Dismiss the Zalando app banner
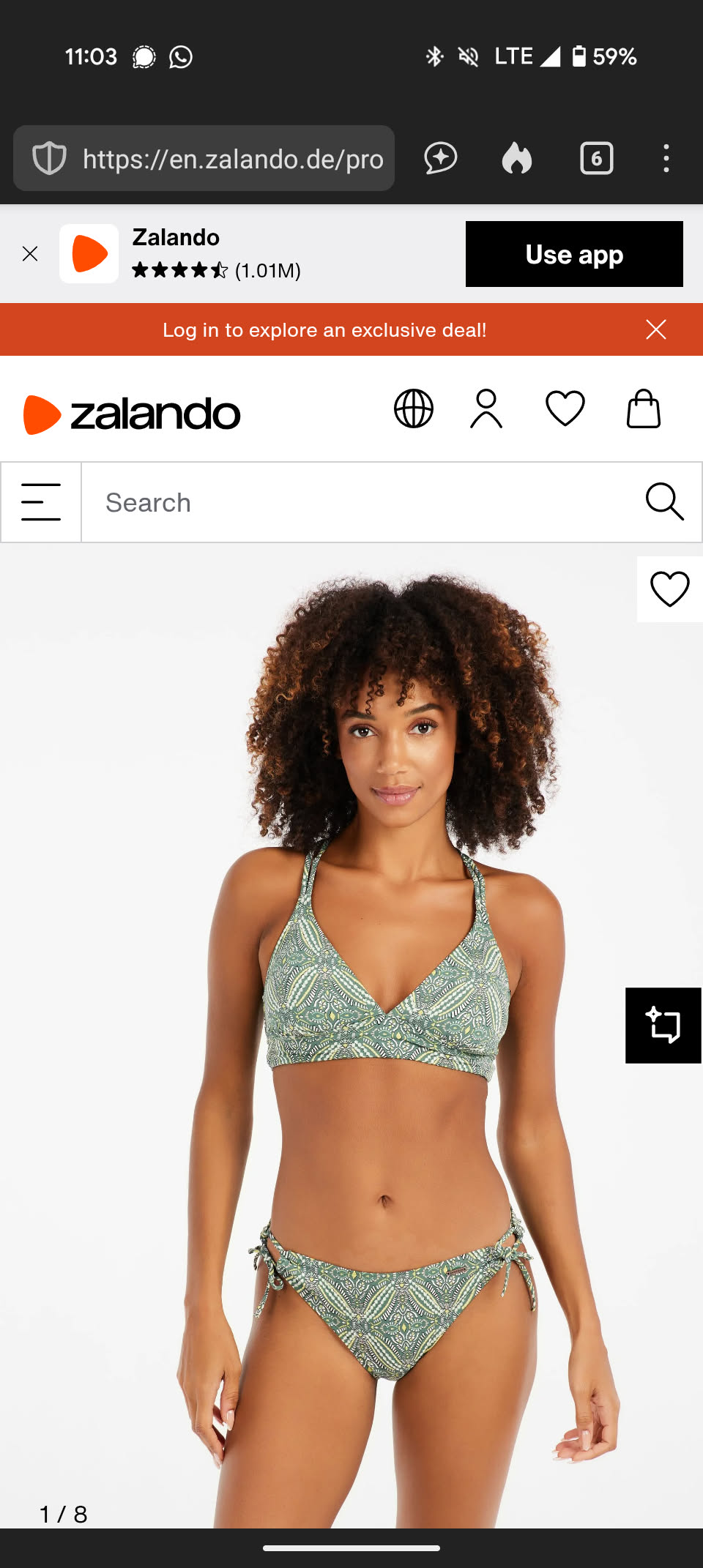Viewport: 703px width, 1568px height. point(30,254)
